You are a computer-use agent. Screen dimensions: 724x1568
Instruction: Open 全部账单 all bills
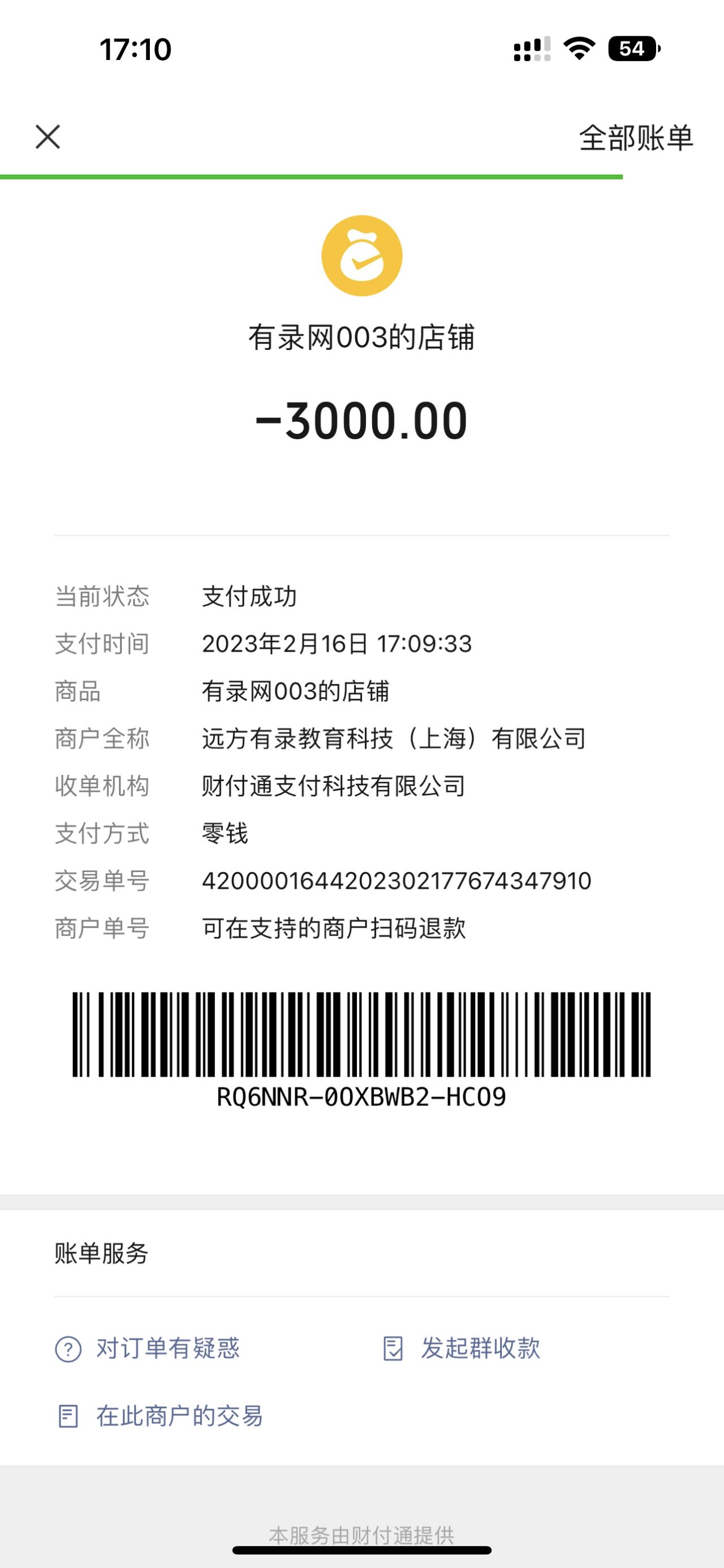[636, 138]
